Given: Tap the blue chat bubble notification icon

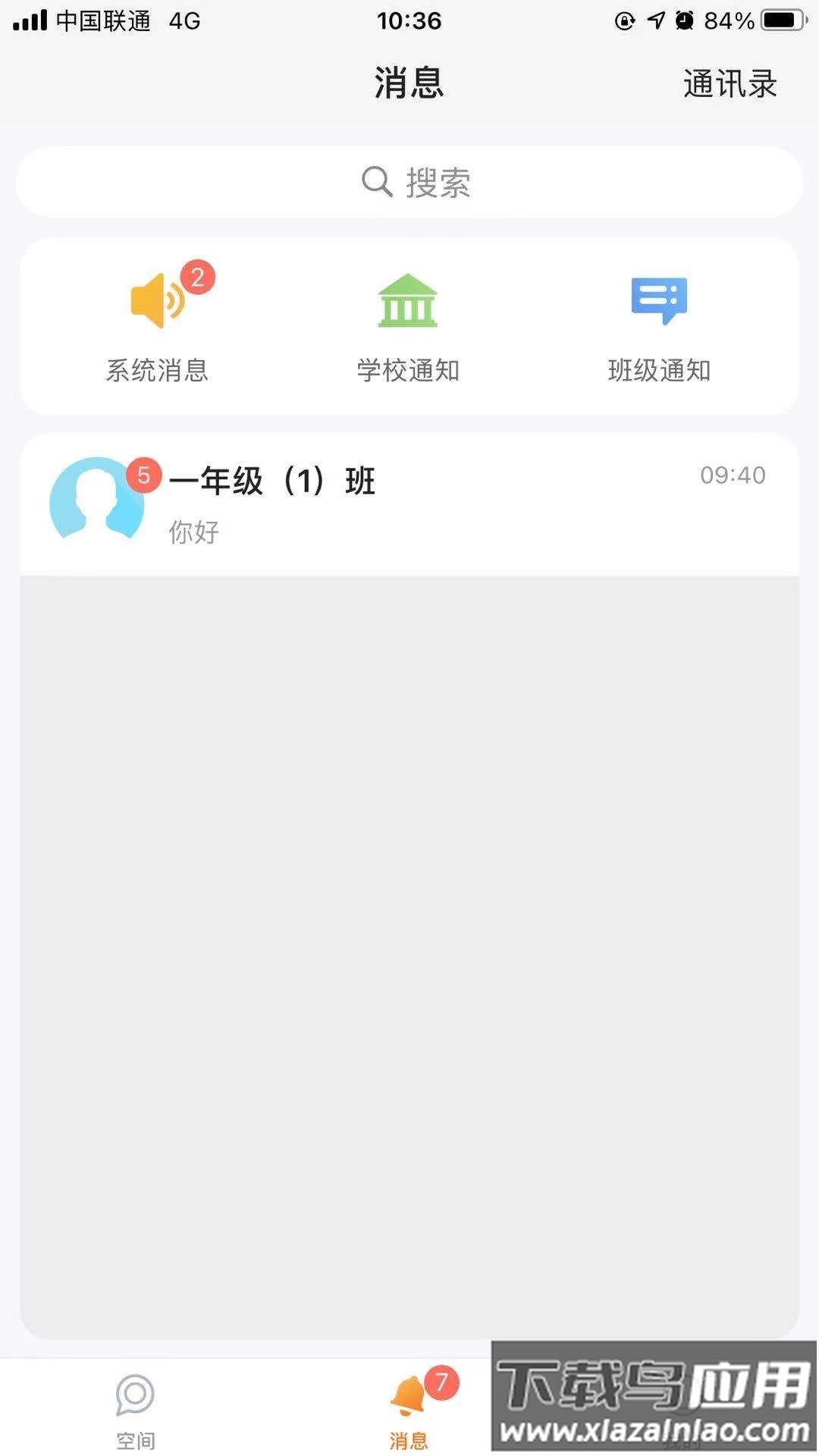Looking at the screenshot, I should (x=657, y=300).
